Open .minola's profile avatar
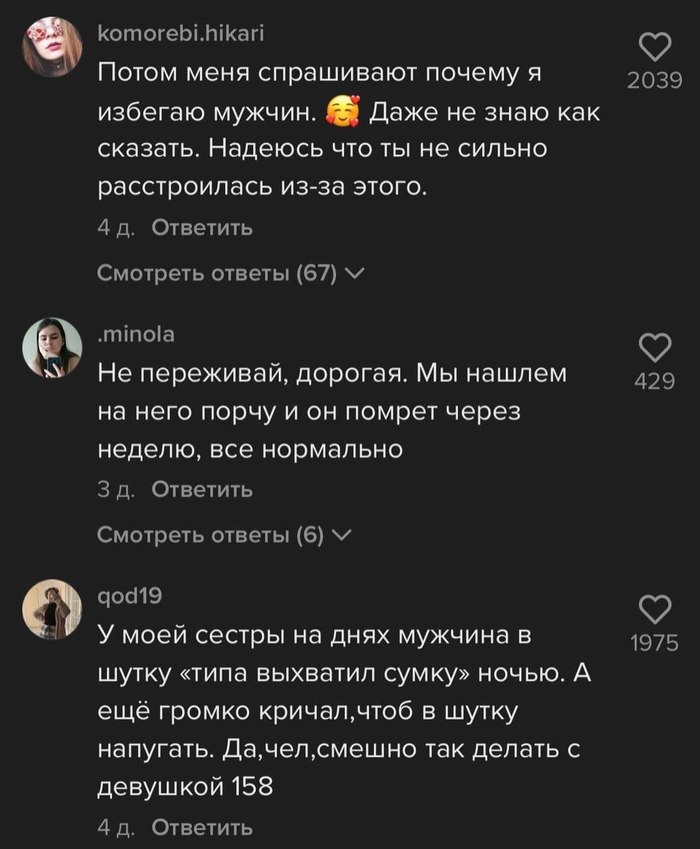 [52, 348]
